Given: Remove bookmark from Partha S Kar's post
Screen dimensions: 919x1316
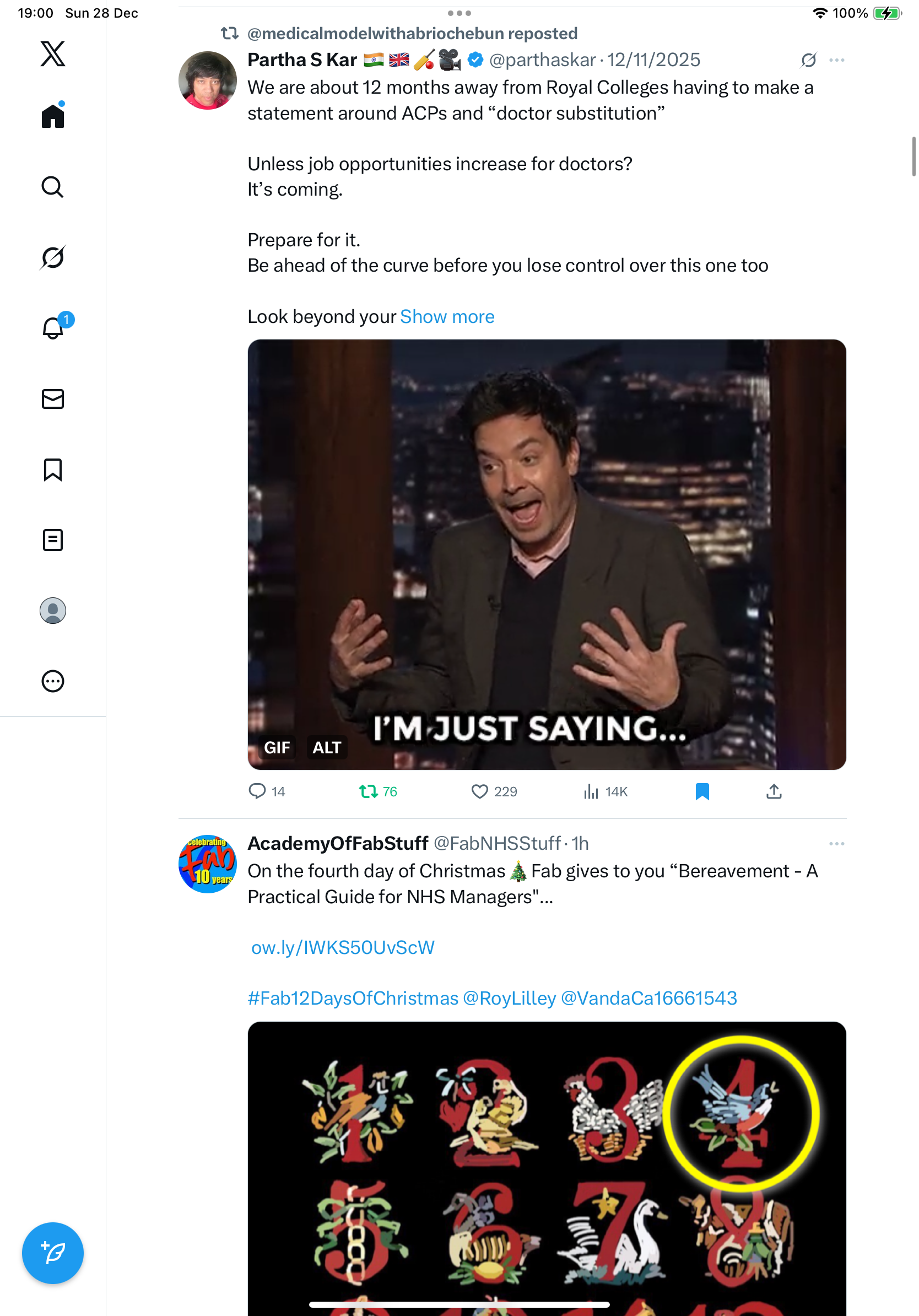Looking at the screenshot, I should tap(702, 791).
